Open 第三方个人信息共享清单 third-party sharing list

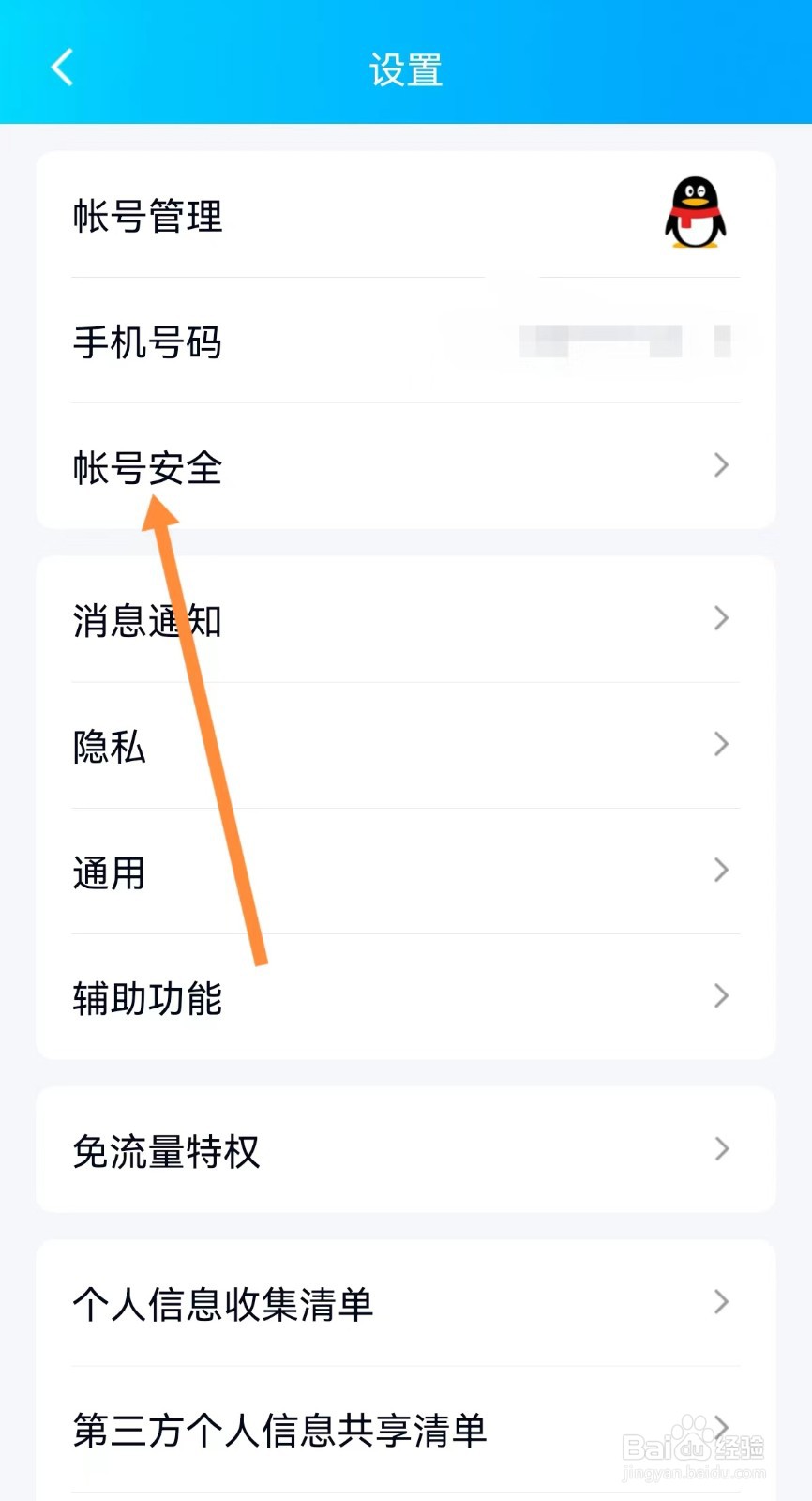(279, 1429)
